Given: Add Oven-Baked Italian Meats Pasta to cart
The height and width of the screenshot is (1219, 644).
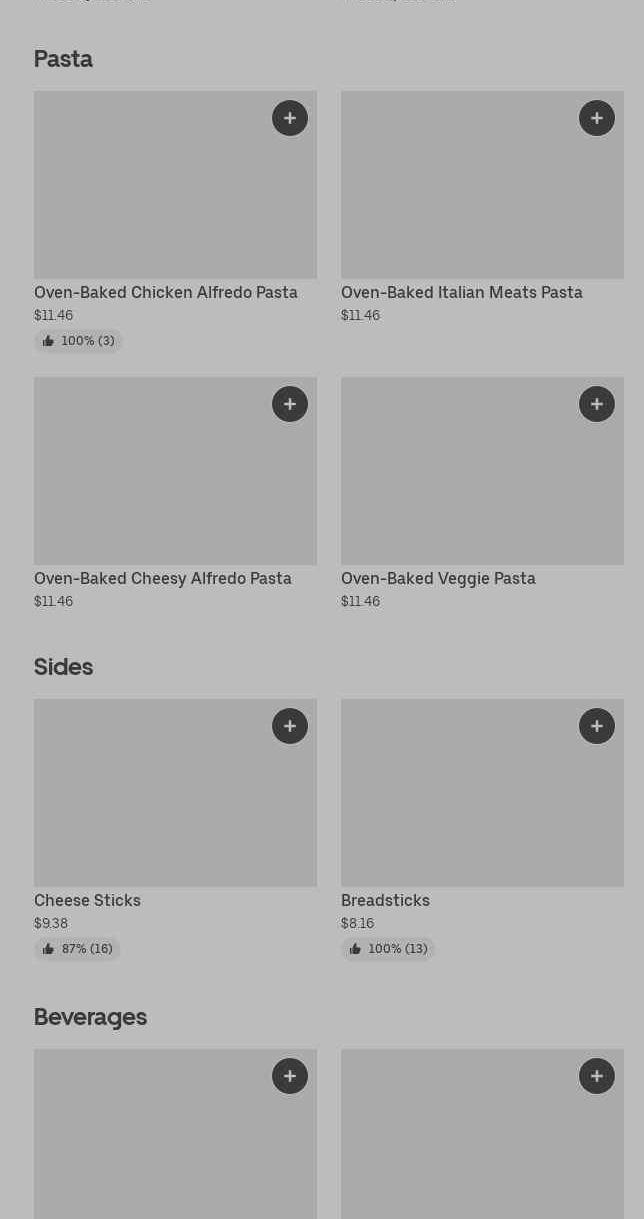Looking at the screenshot, I should click(x=597, y=118).
